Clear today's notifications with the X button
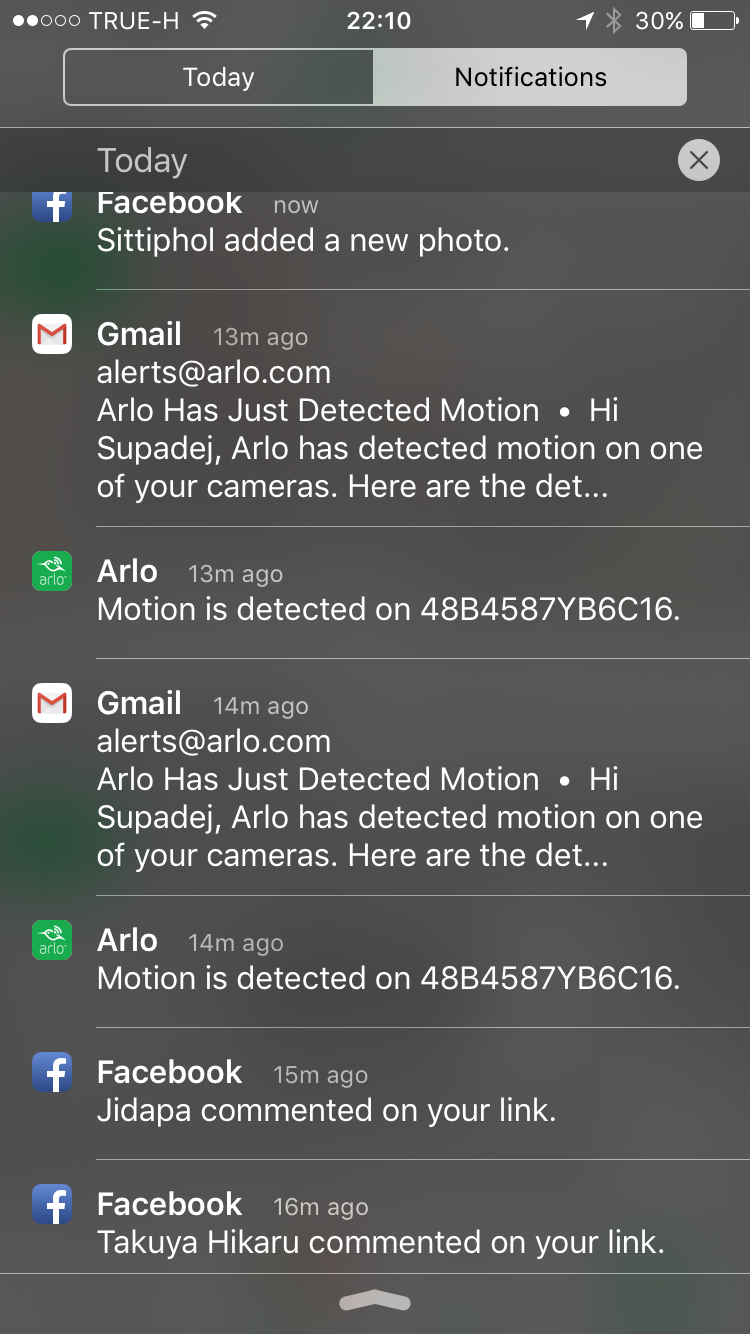This screenshot has width=750, height=1334. pos(698,160)
